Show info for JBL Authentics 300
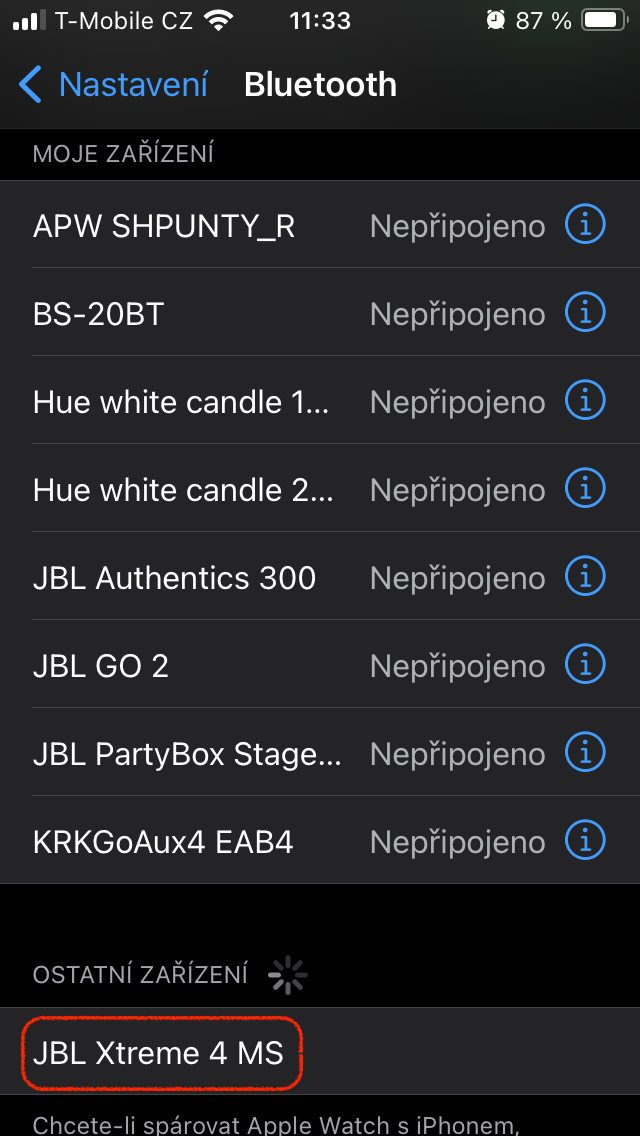The width and height of the screenshot is (640, 1136). [x=585, y=579]
